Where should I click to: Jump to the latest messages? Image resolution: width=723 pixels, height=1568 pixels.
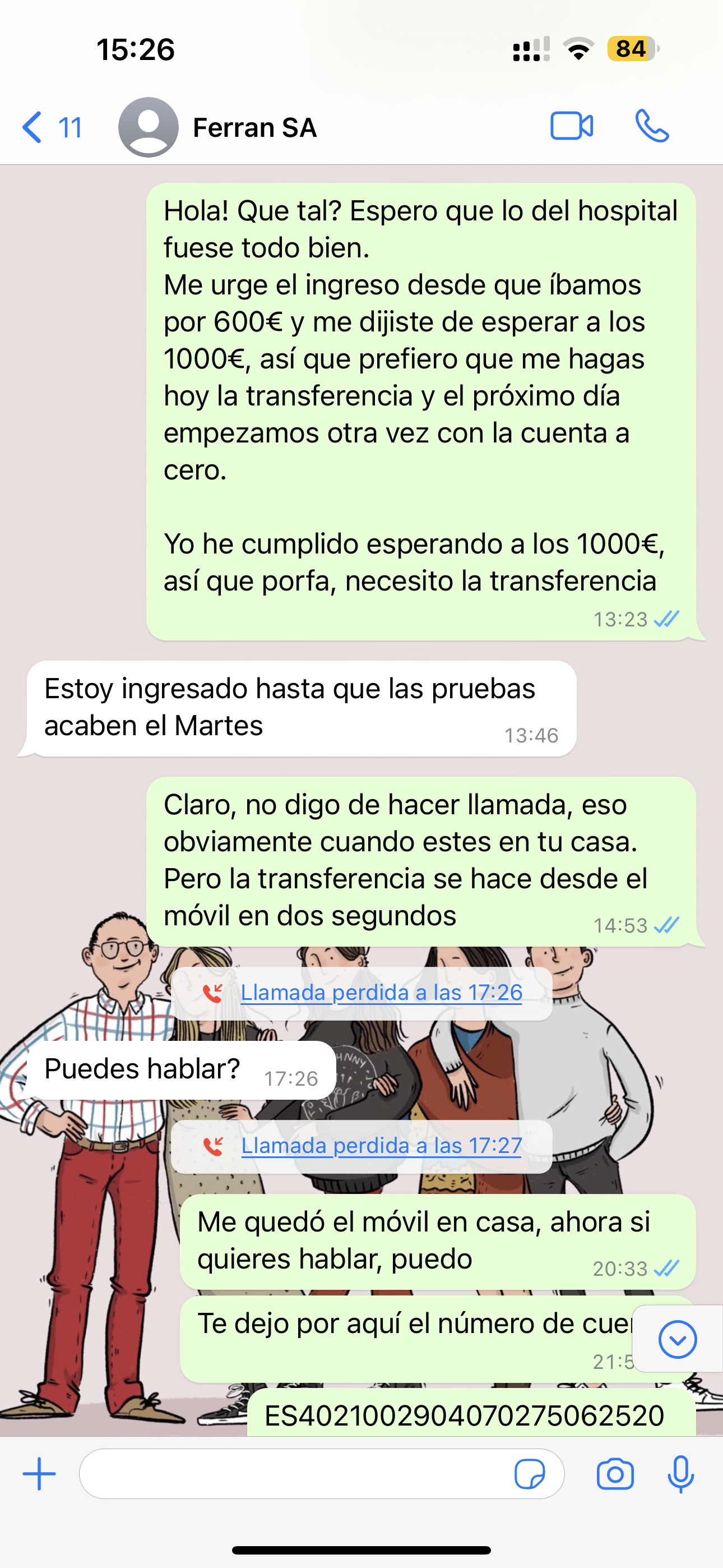click(676, 1339)
